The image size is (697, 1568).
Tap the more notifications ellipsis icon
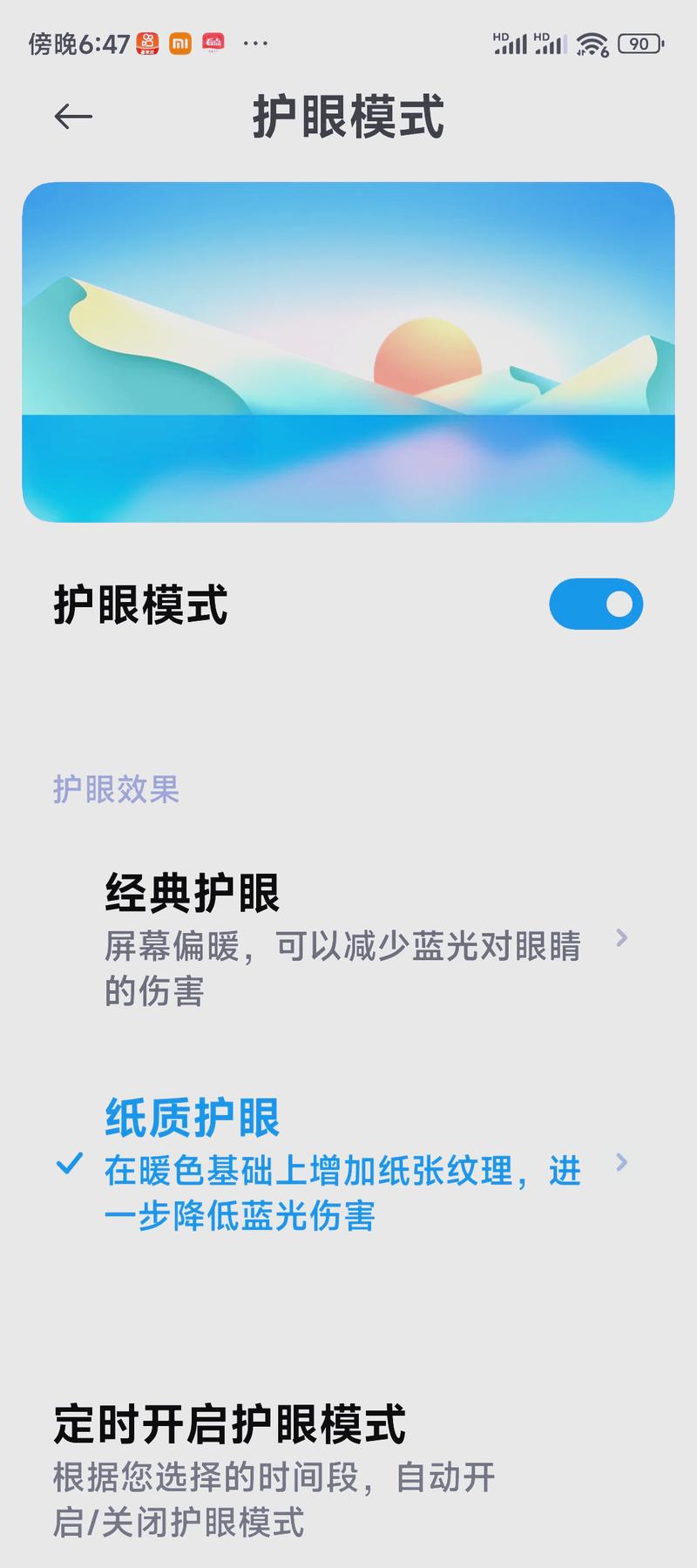(x=255, y=44)
